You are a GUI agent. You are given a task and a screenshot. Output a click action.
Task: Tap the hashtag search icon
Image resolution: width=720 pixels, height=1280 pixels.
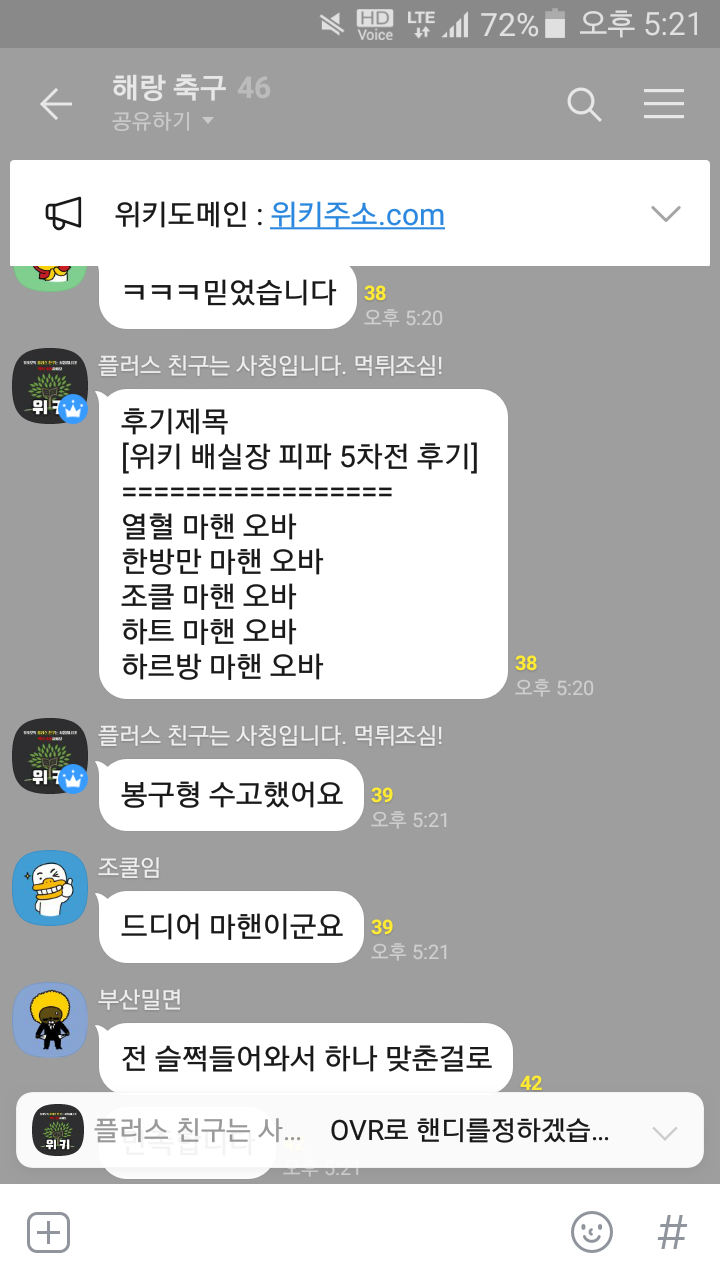click(x=672, y=1232)
